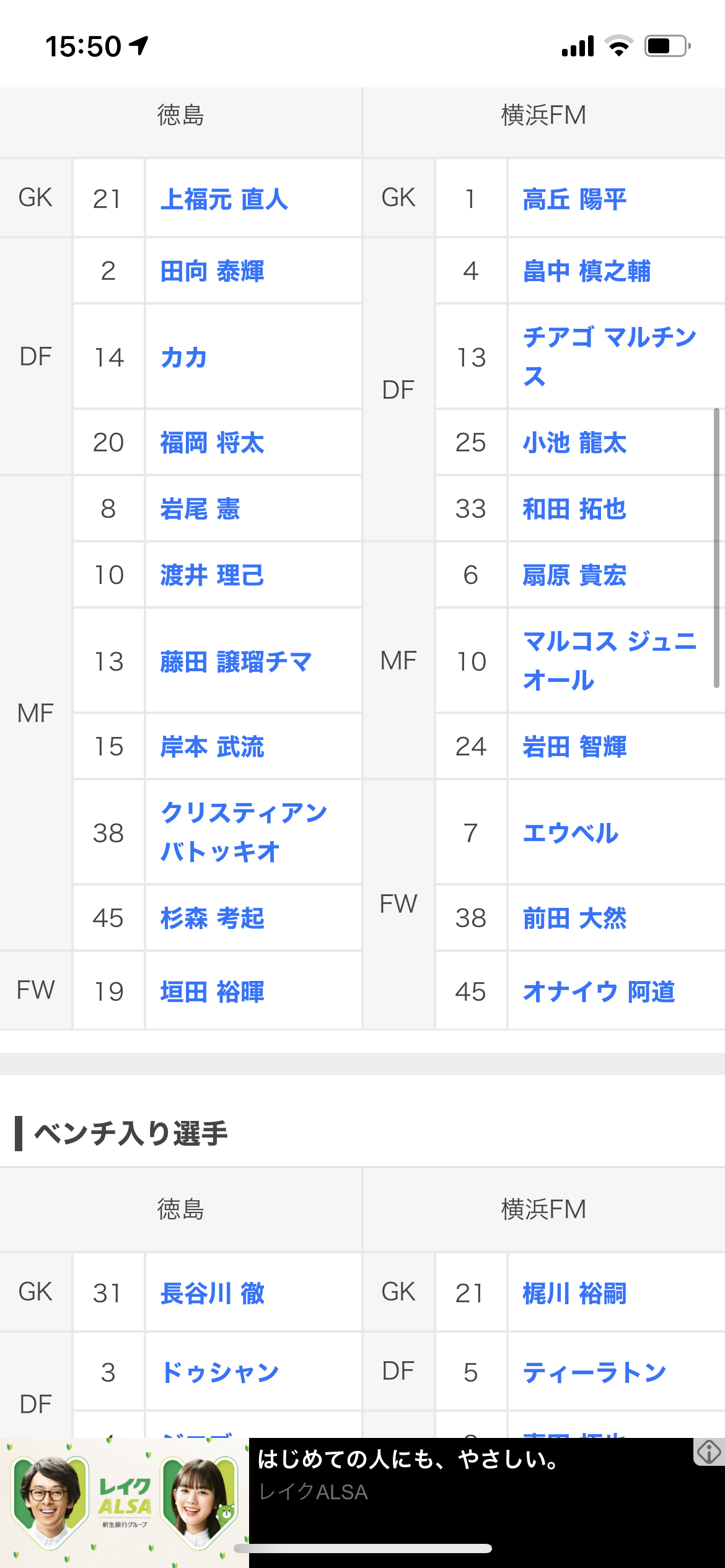View 岩尾 憲 player page

pos(200,509)
